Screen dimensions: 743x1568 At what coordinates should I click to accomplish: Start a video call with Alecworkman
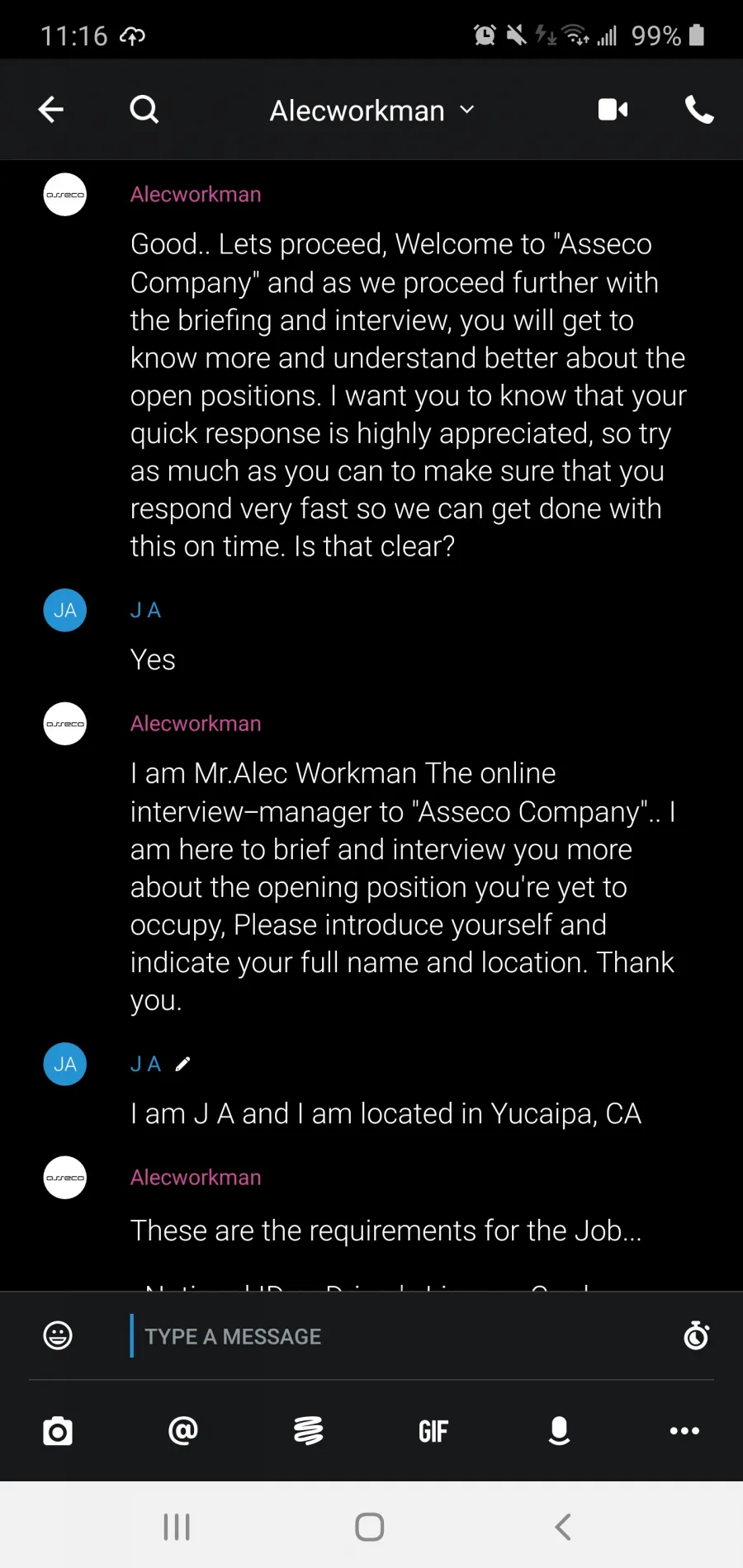613,109
